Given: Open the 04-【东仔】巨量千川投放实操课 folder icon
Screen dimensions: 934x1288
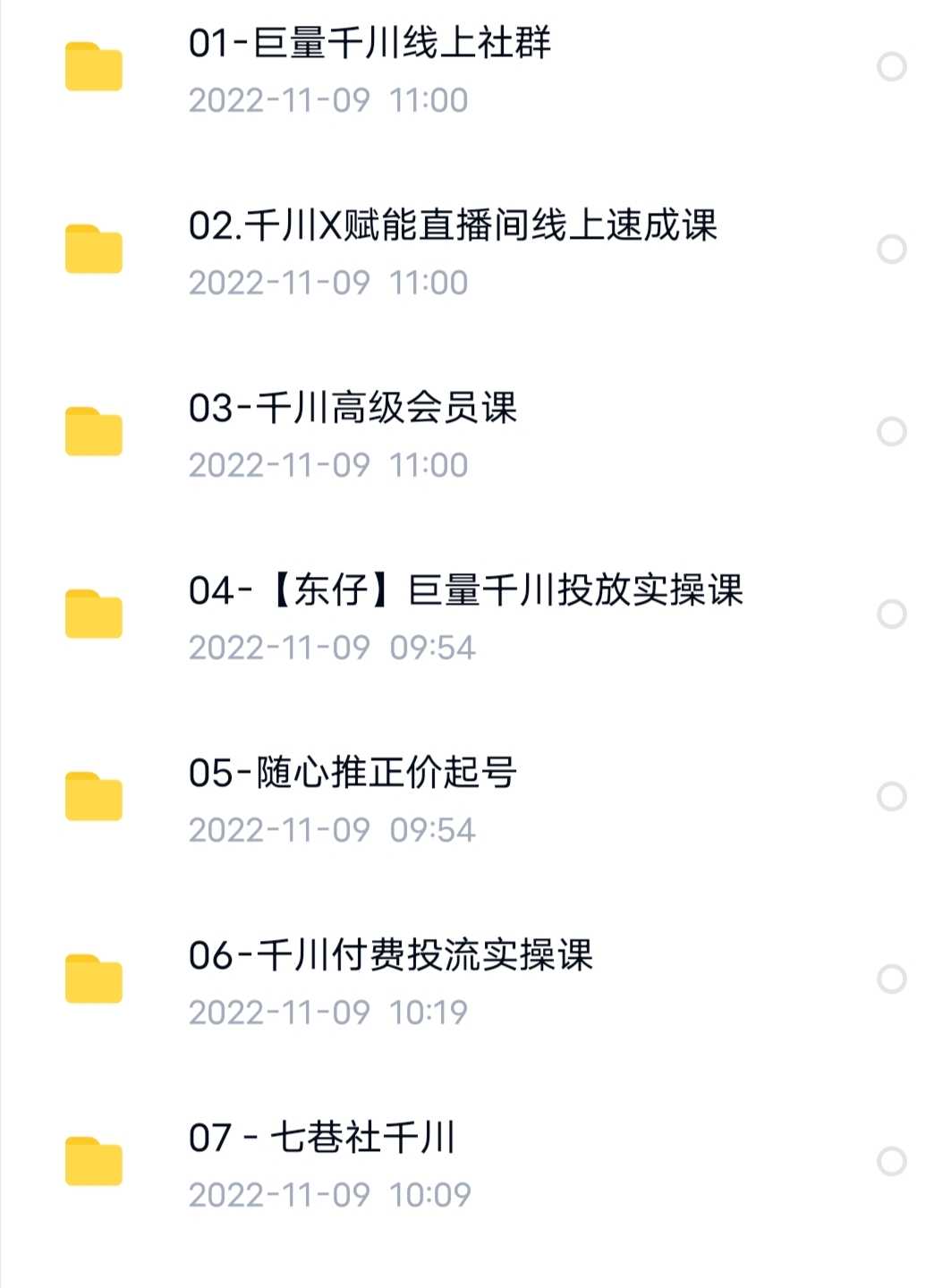Looking at the screenshot, I should pos(96,614).
